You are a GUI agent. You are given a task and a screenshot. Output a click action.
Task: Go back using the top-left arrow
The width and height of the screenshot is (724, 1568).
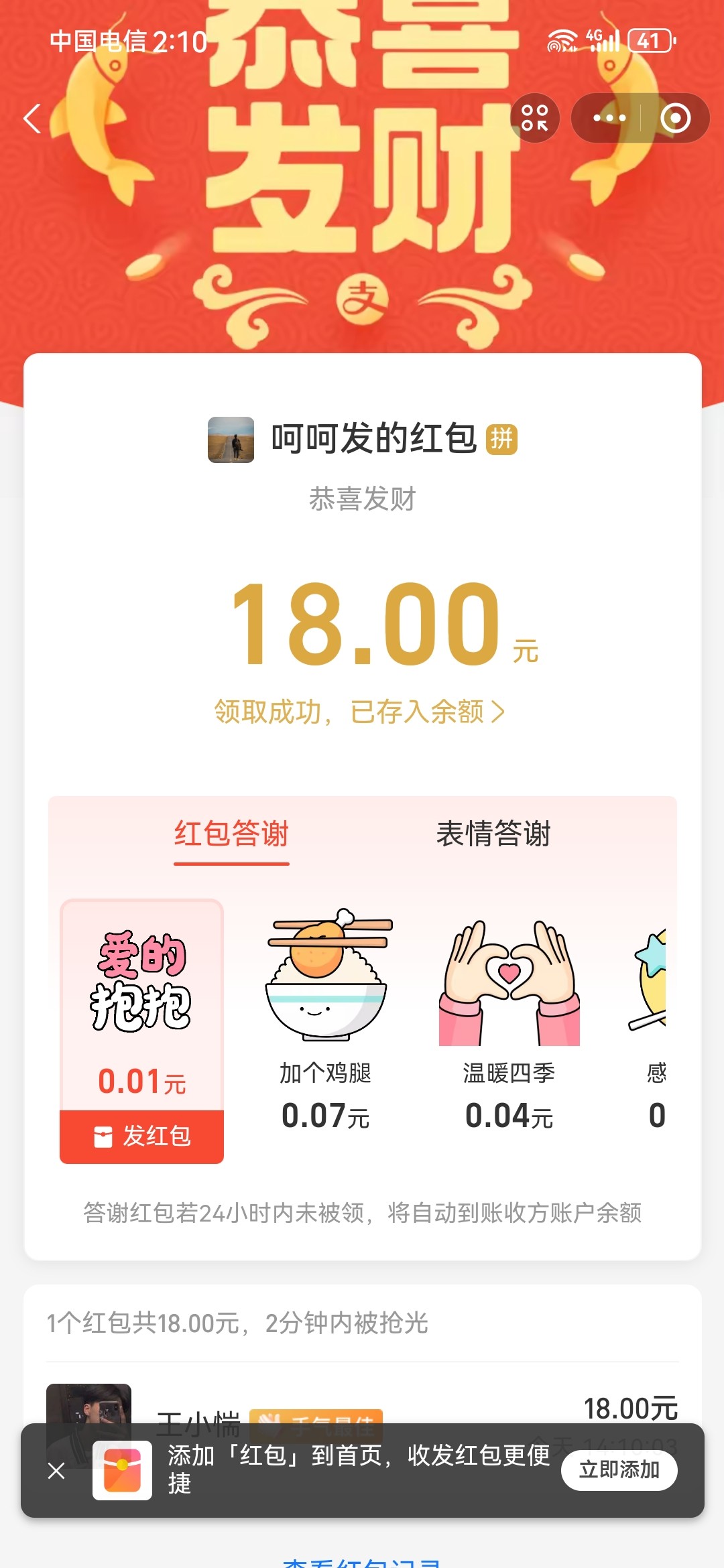[32, 119]
